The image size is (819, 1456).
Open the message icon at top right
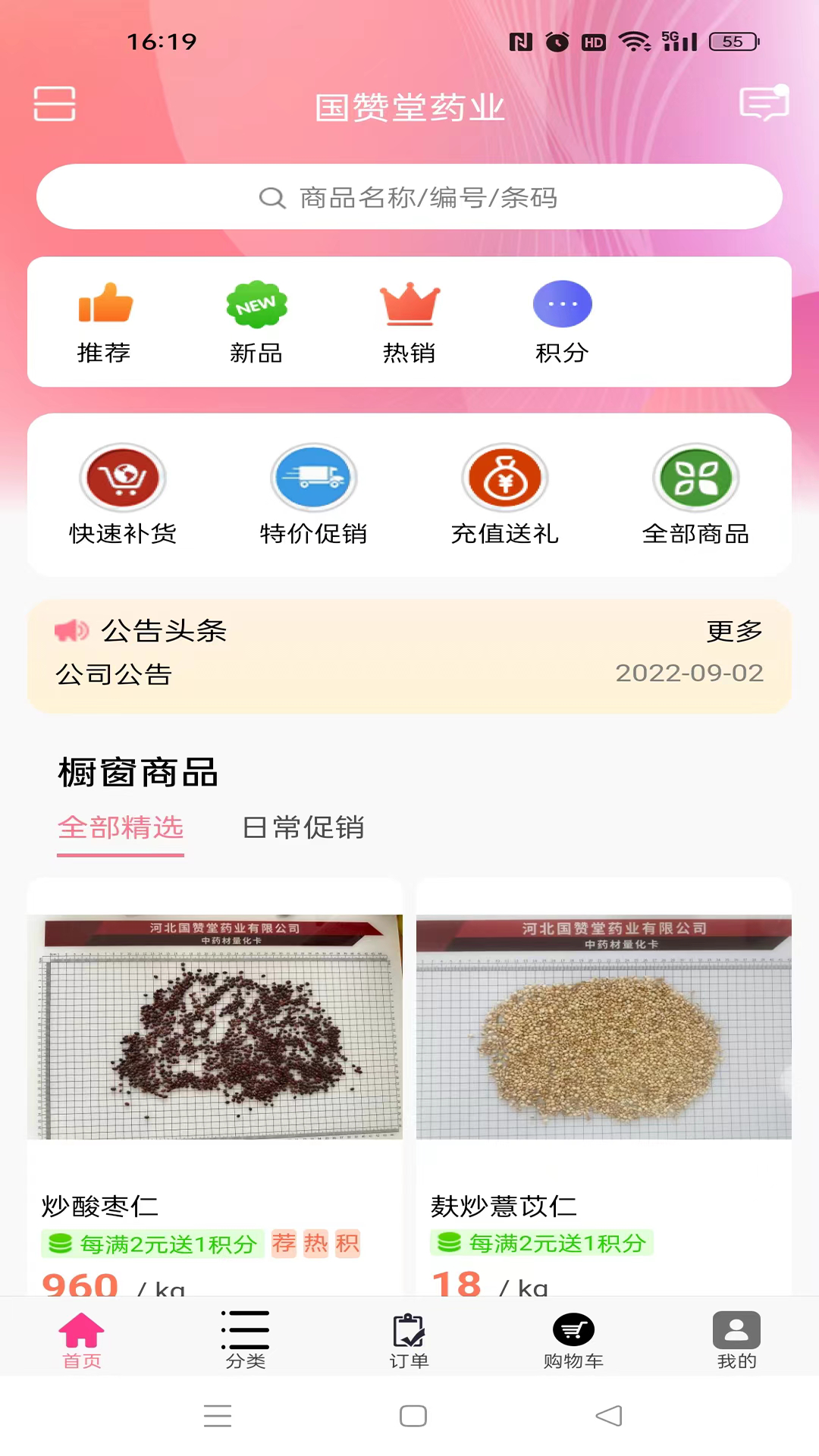(x=764, y=106)
